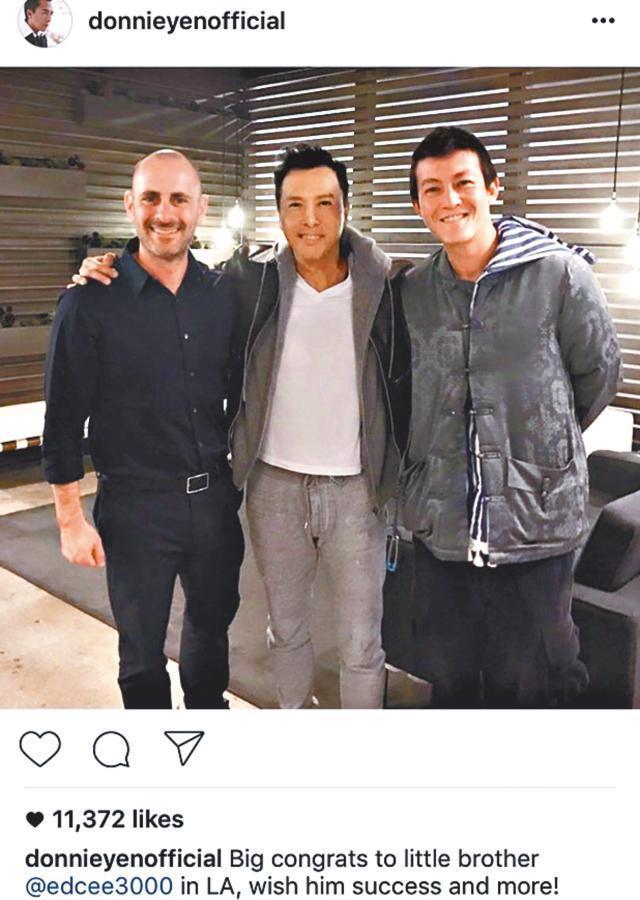Open the donnieyenofficial username in post header
The width and height of the screenshot is (640, 900).
(x=186, y=21)
